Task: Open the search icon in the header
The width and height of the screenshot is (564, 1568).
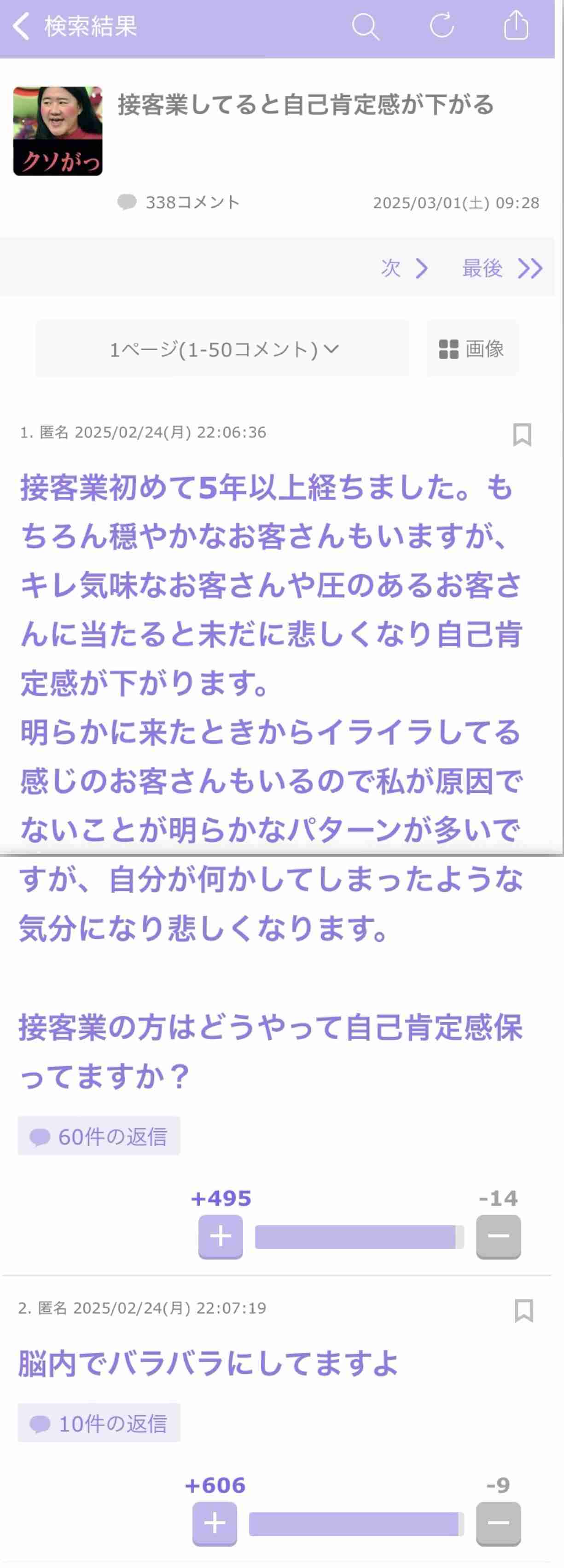Action: click(x=365, y=27)
